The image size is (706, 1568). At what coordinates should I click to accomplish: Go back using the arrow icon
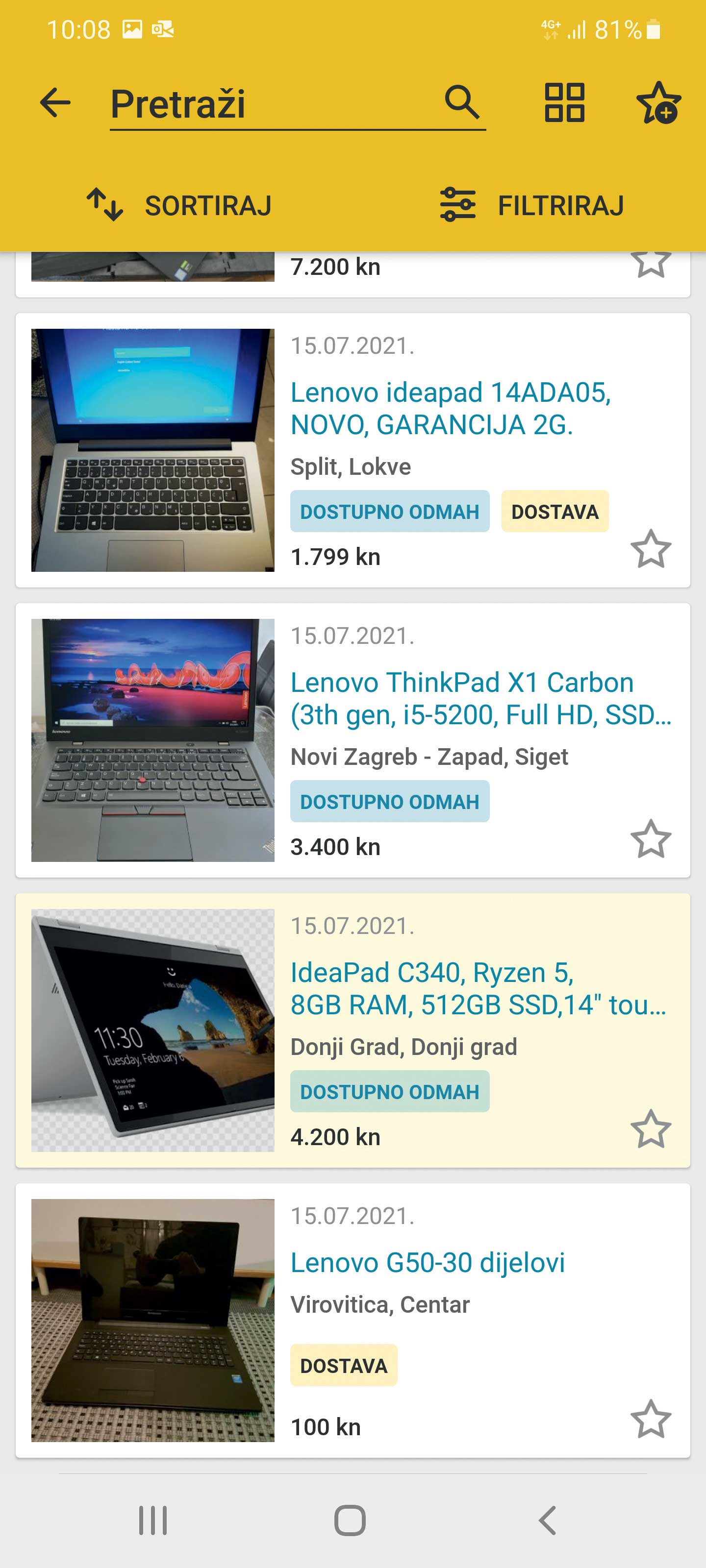[55, 102]
